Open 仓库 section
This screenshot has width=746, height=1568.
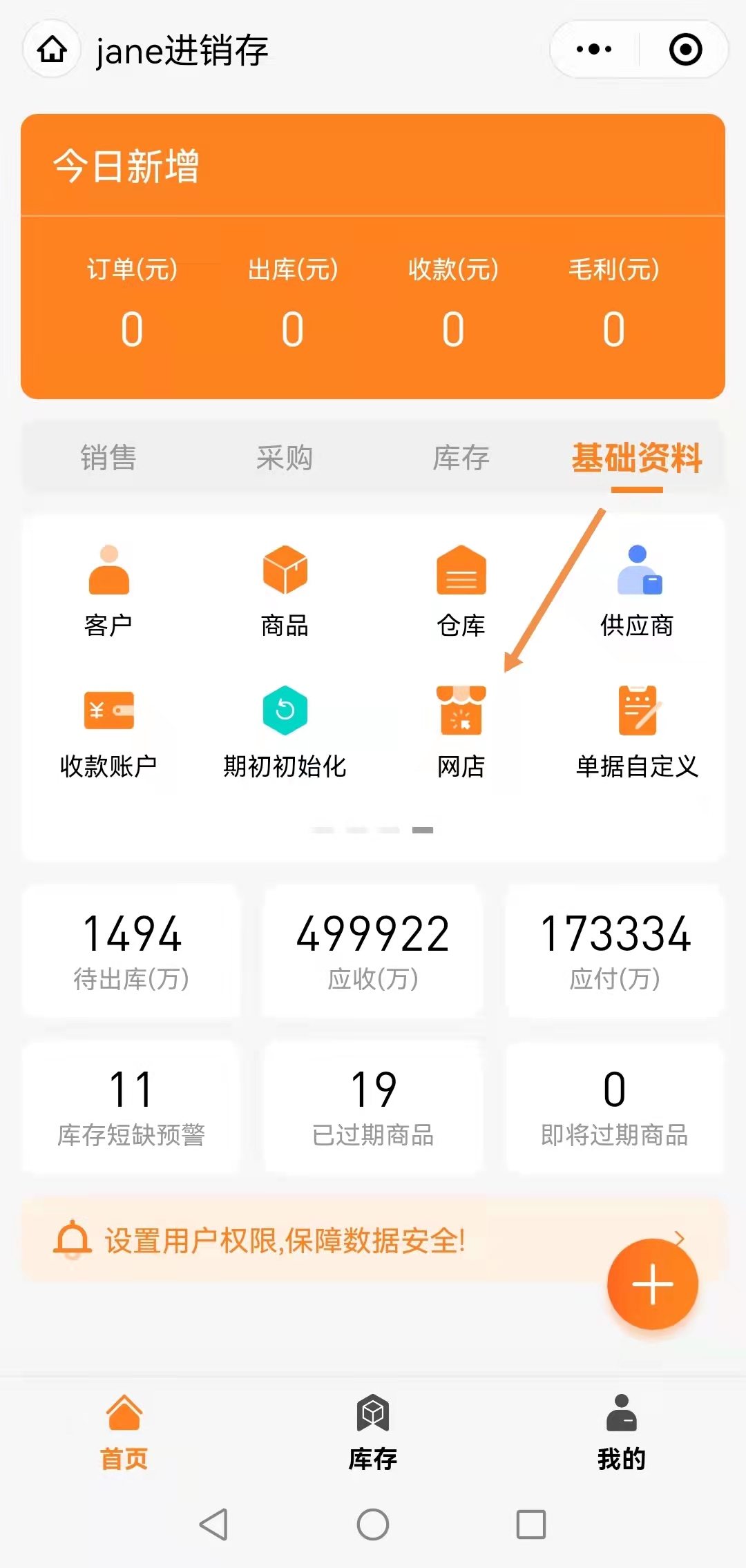click(461, 589)
